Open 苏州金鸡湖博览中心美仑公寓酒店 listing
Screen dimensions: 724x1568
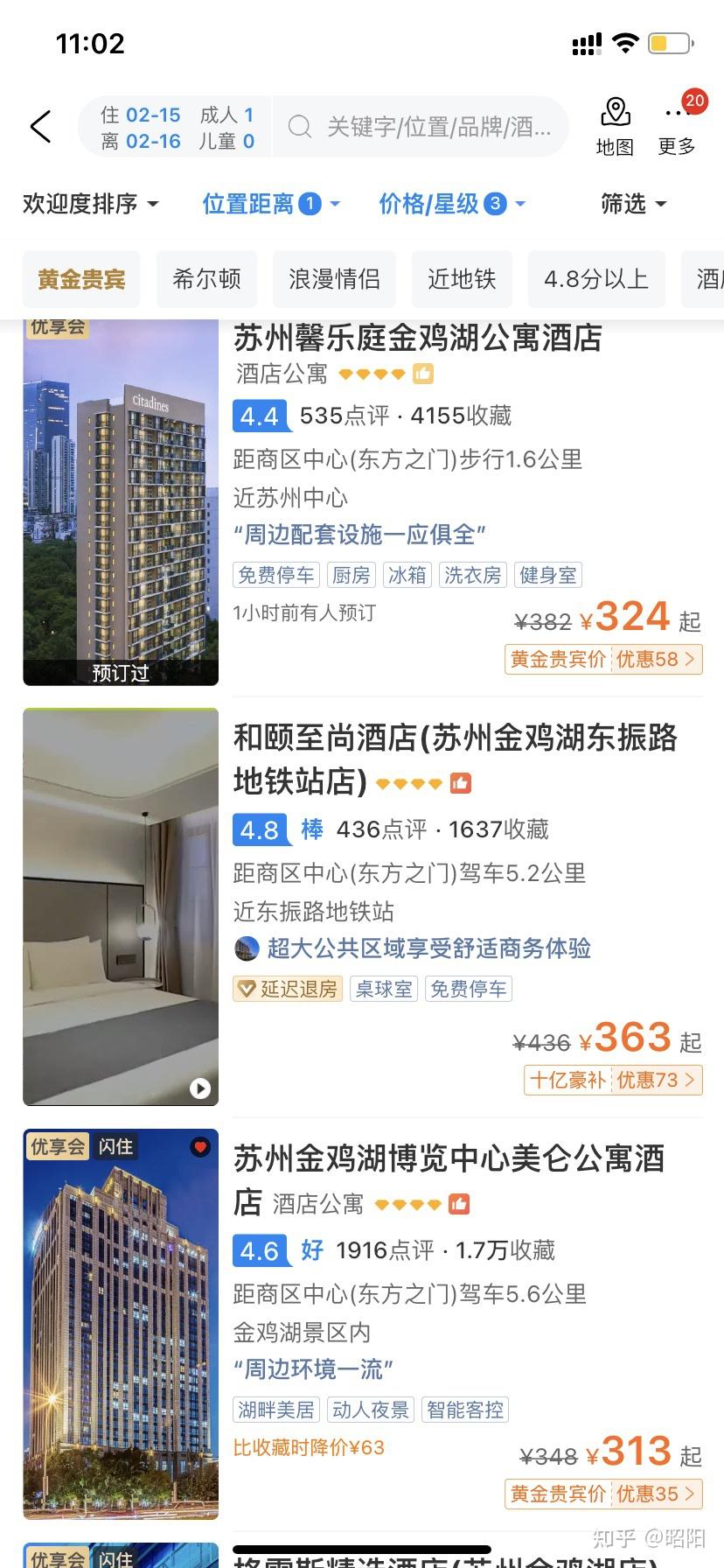pyautogui.click(x=449, y=1178)
